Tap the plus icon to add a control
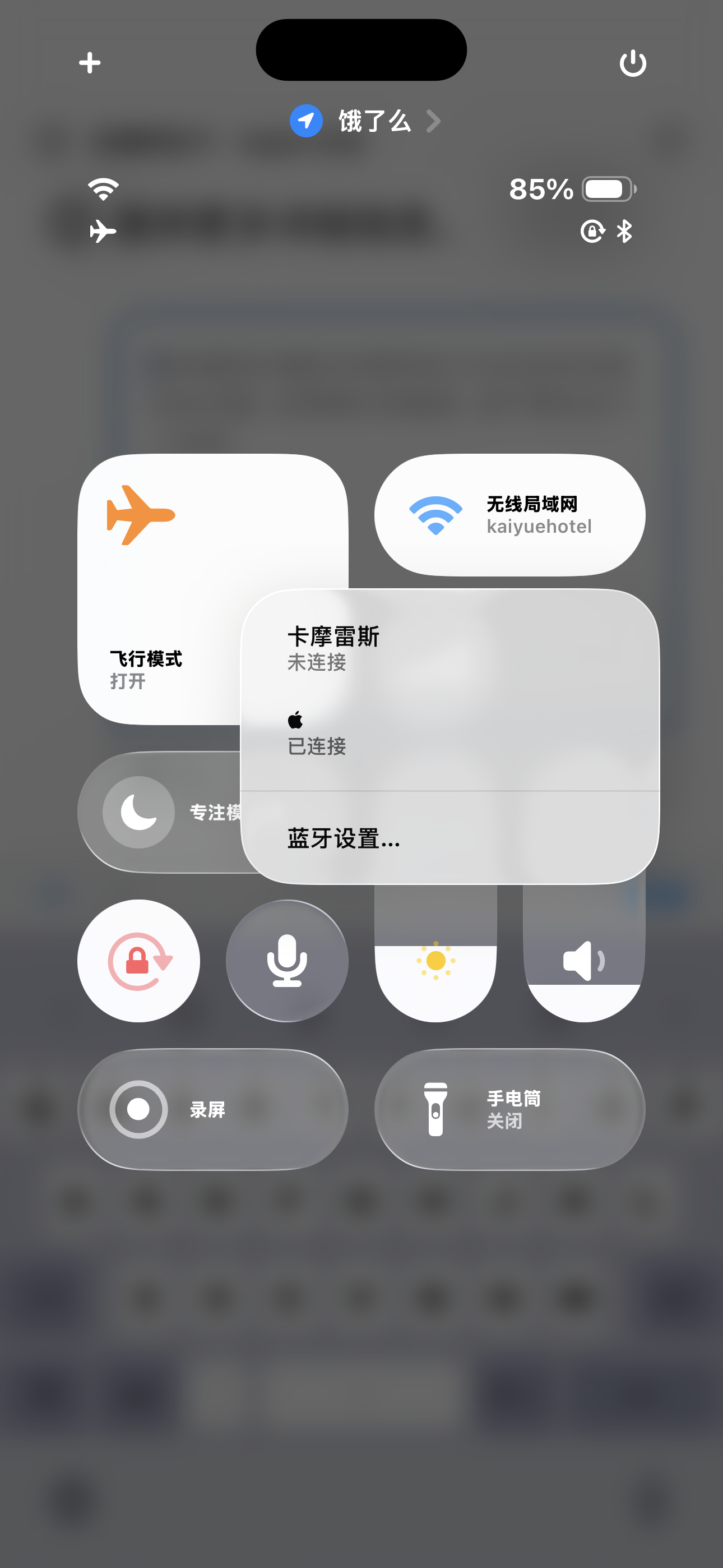Viewport: 723px width, 1568px height. (x=90, y=63)
